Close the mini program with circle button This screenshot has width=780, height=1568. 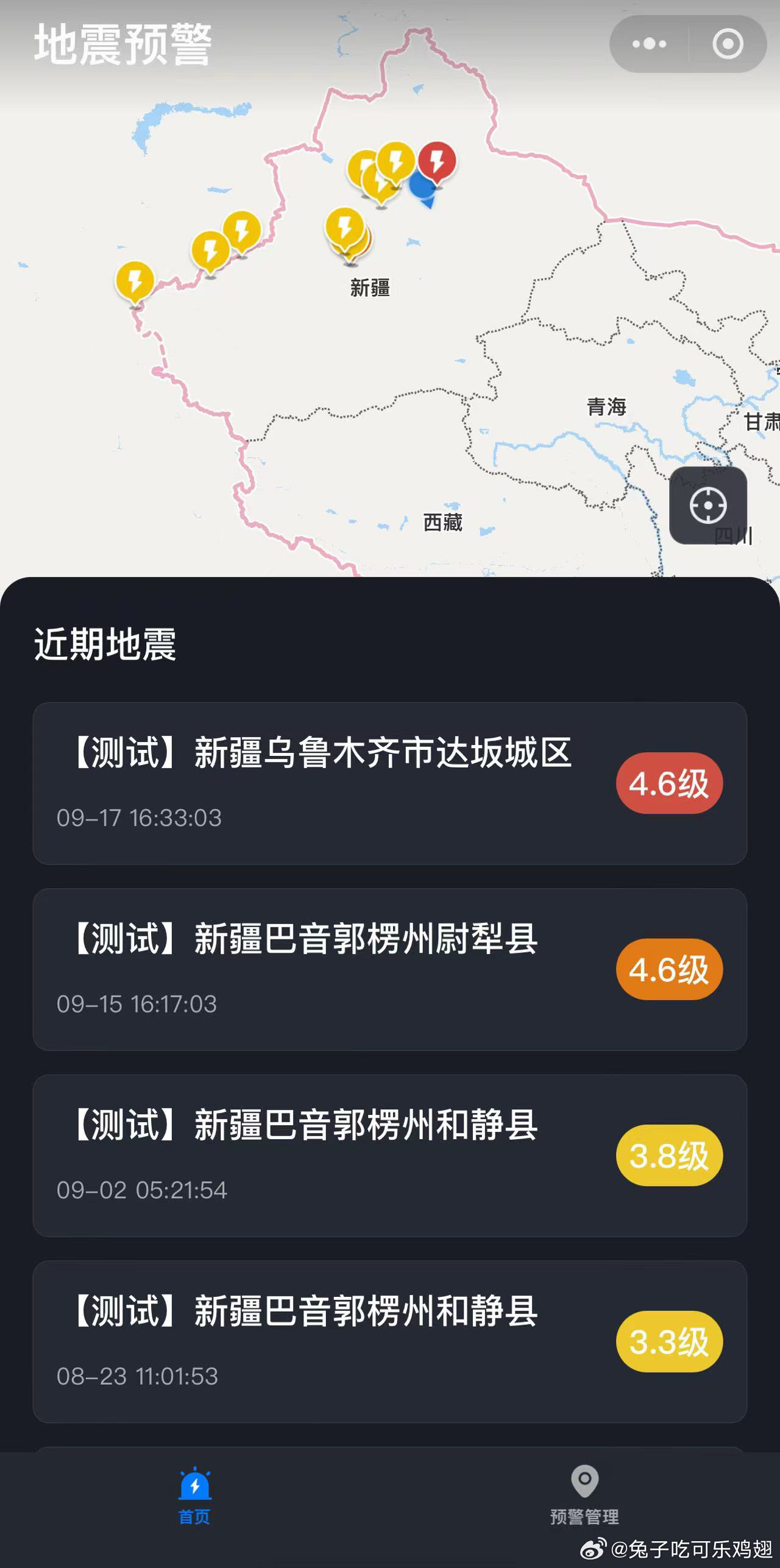728,44
